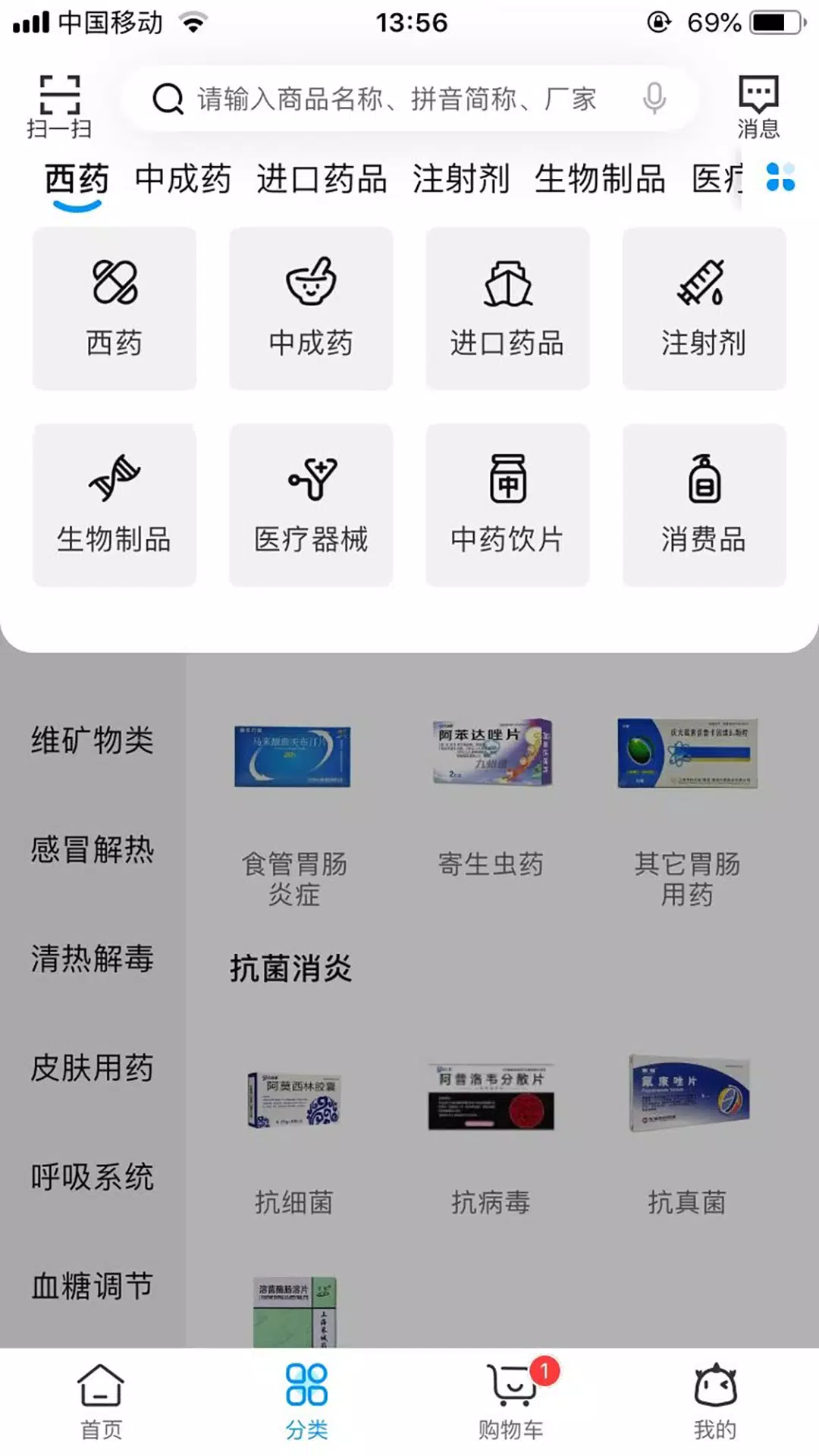Open the 抗真菌 category link
The image size is (819, 1456).
tap(686, 1200)
